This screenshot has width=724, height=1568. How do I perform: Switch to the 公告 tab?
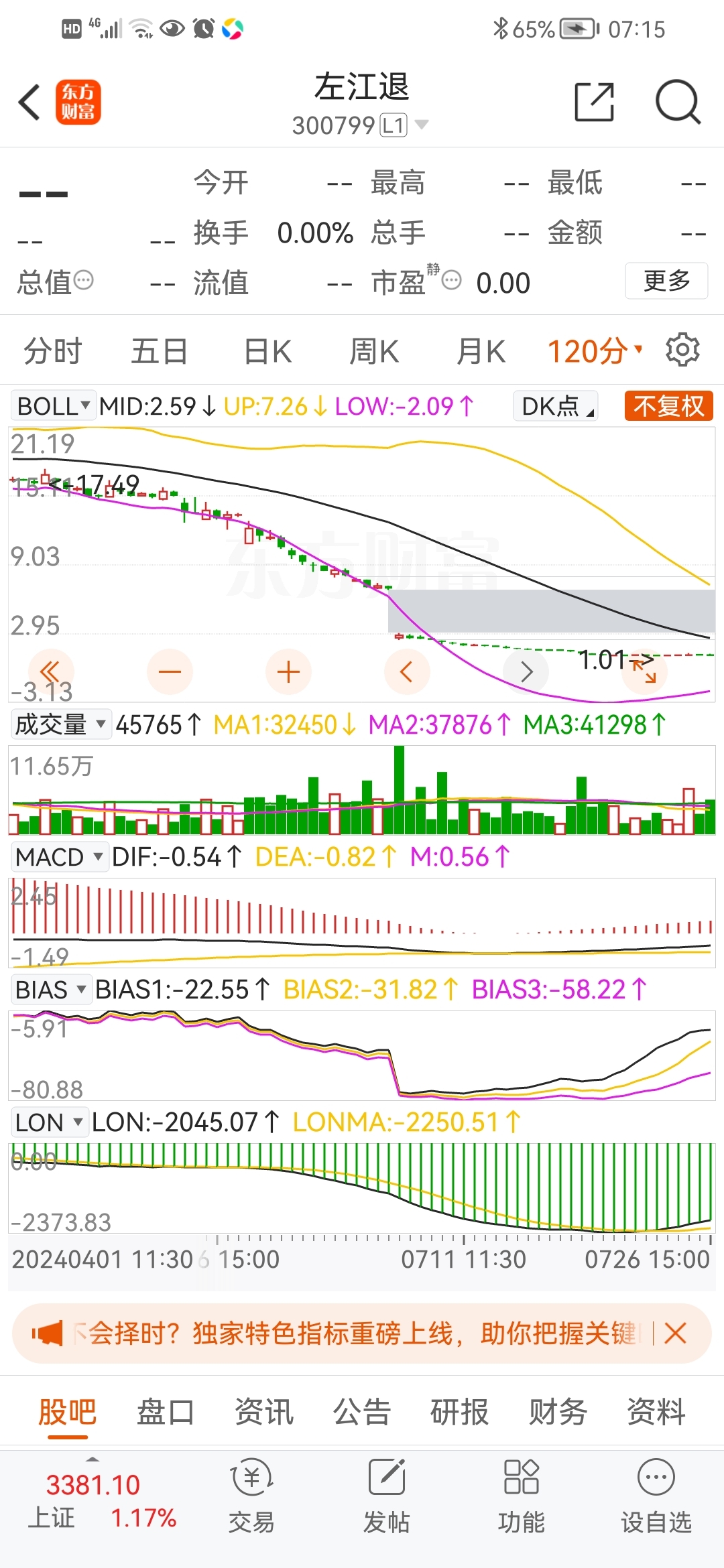[x=361, y=1413]
